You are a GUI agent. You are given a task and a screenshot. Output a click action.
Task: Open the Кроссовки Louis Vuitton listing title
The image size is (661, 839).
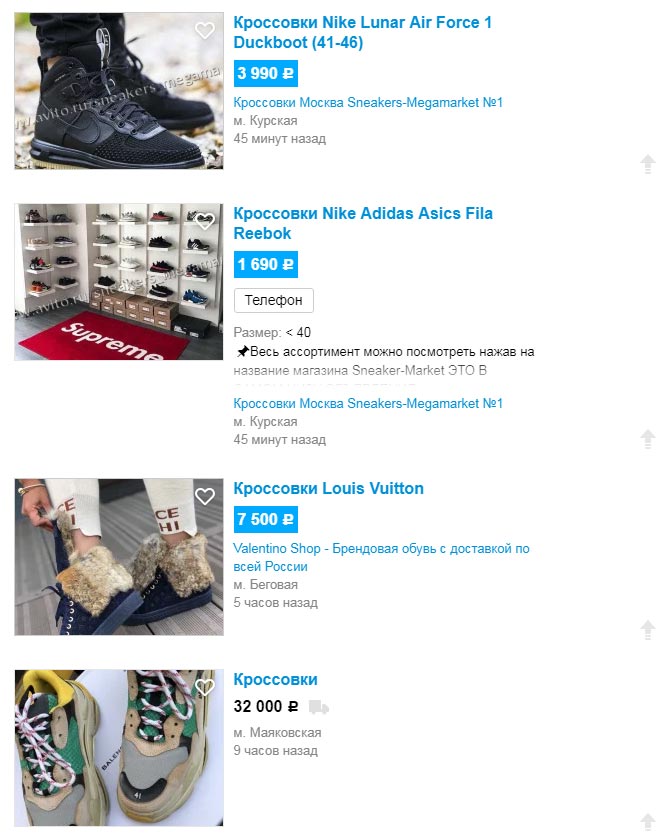pos(328,489)
